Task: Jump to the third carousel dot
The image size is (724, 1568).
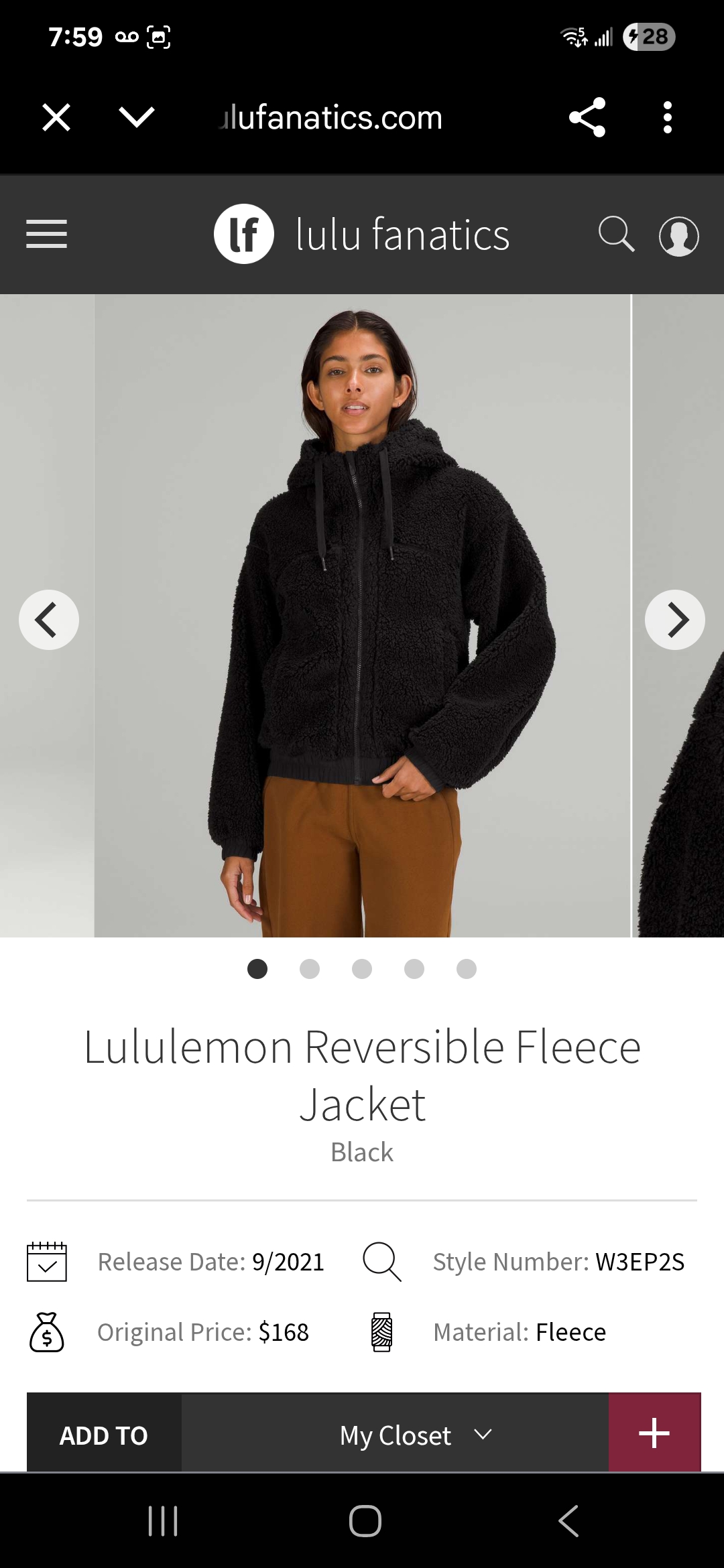Action: 362,969
